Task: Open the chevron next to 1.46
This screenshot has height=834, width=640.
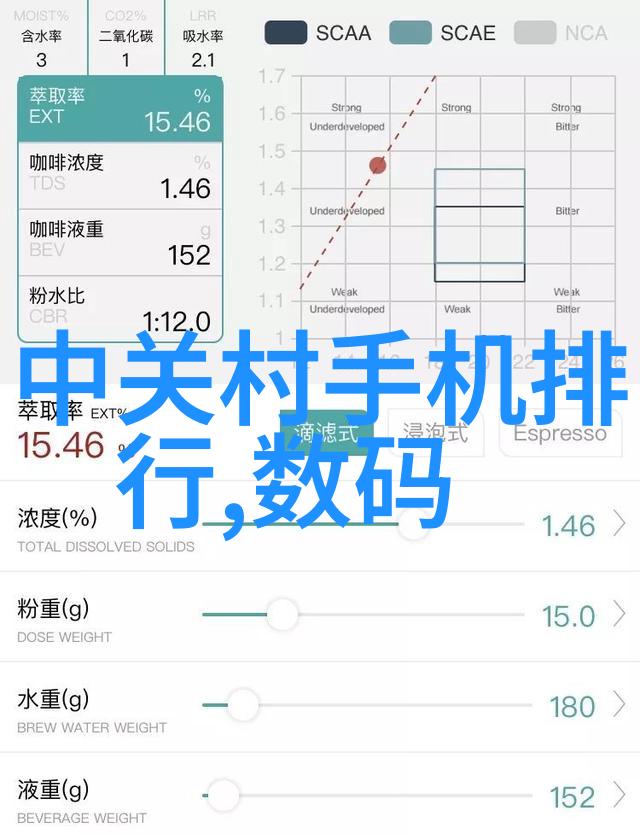Action: point(619,524)
